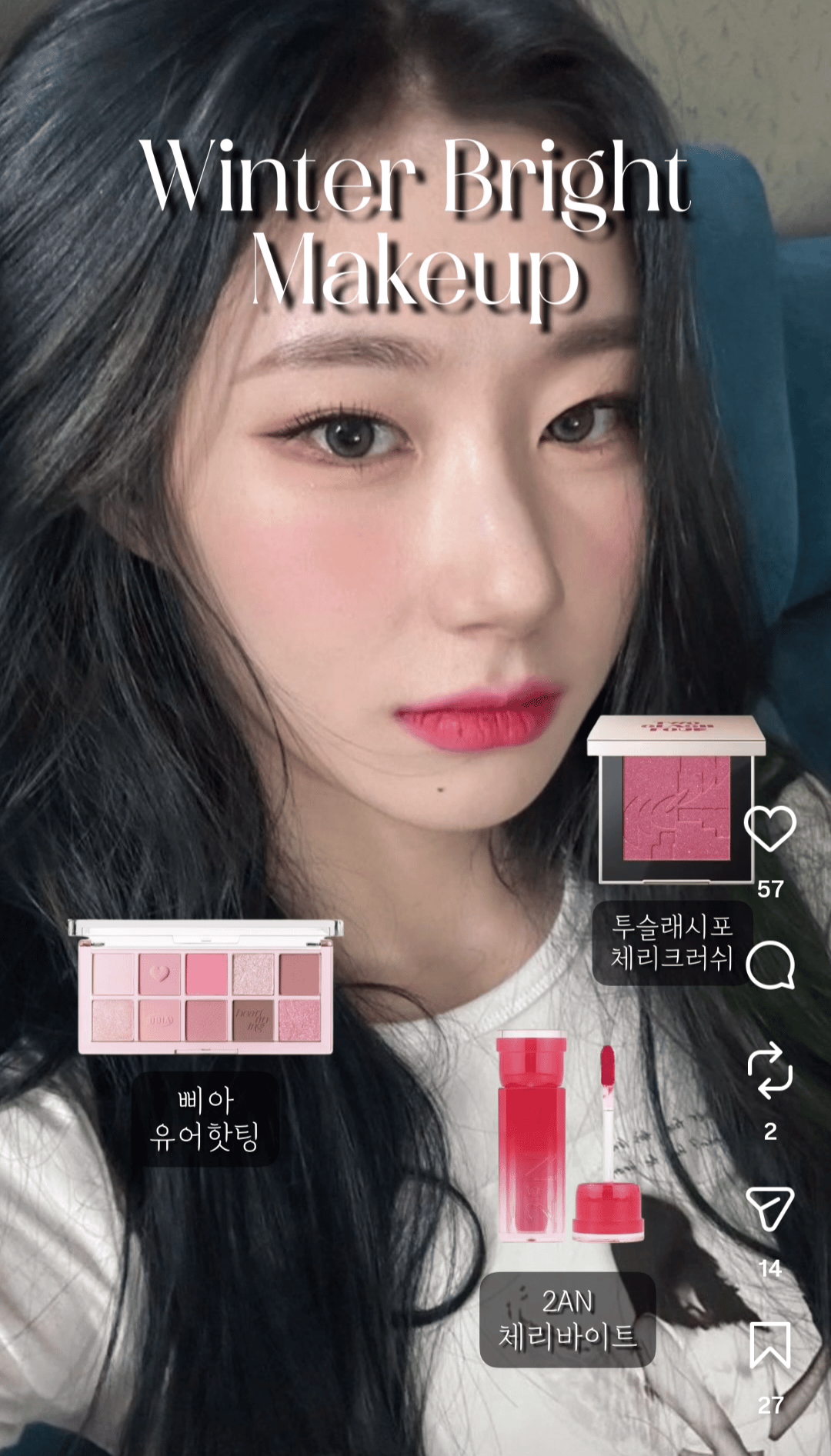The height and width of the screenshot is (1456, 831).
Task: Like this Winter Bright Makeup post
Action: click(x=769, y=828)
